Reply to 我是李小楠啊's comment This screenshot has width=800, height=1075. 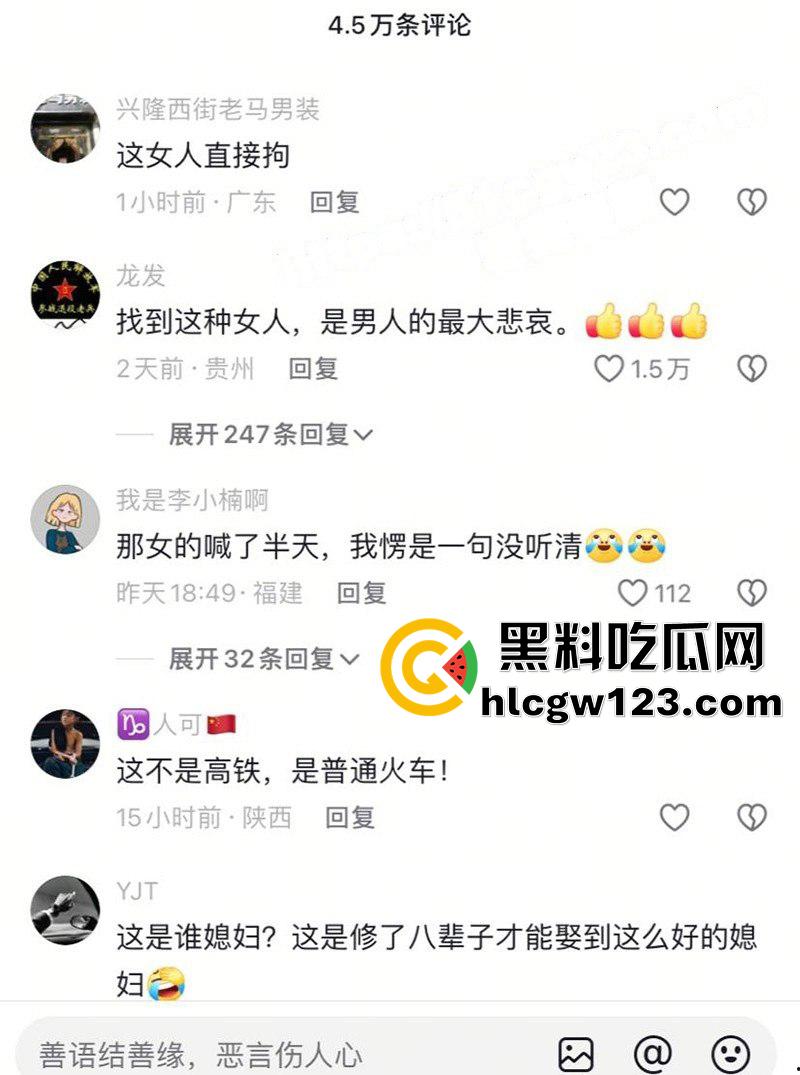(x=361, y=593)
